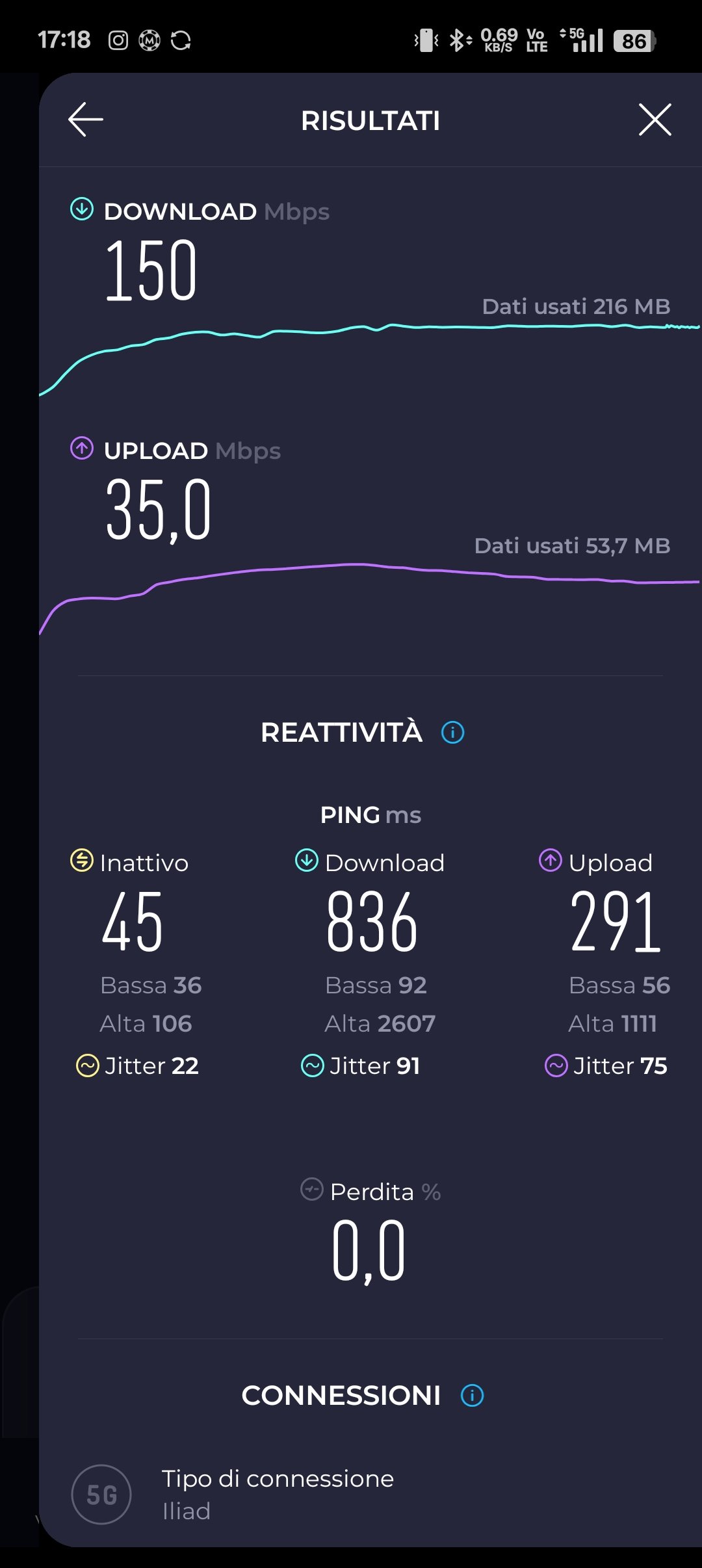702x1568 pixels.
Task: Close the results panel
Action: tap(655, 120)
